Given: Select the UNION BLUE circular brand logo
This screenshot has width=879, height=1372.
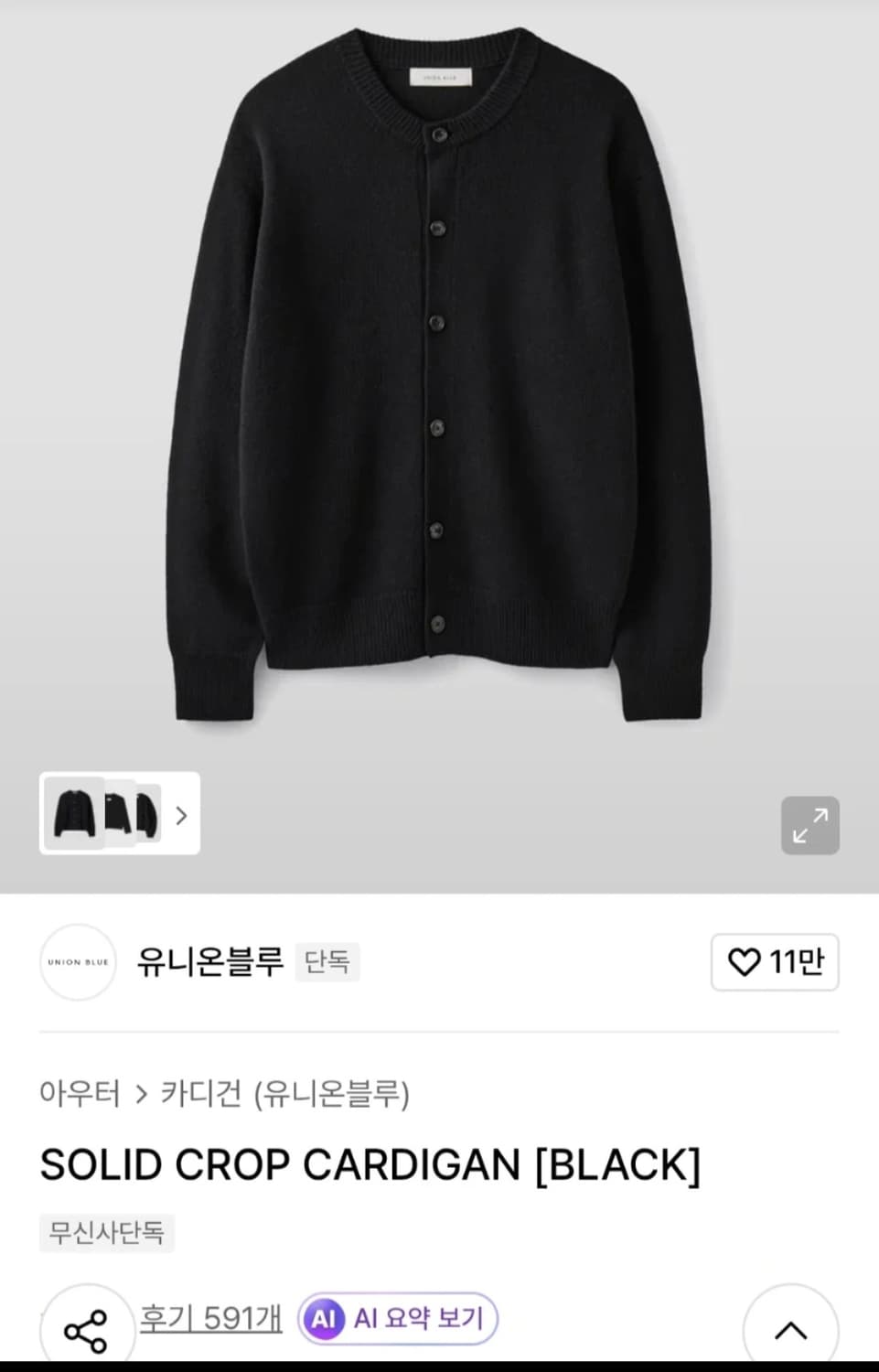Looking at the screenshot, I should point(77,962).
